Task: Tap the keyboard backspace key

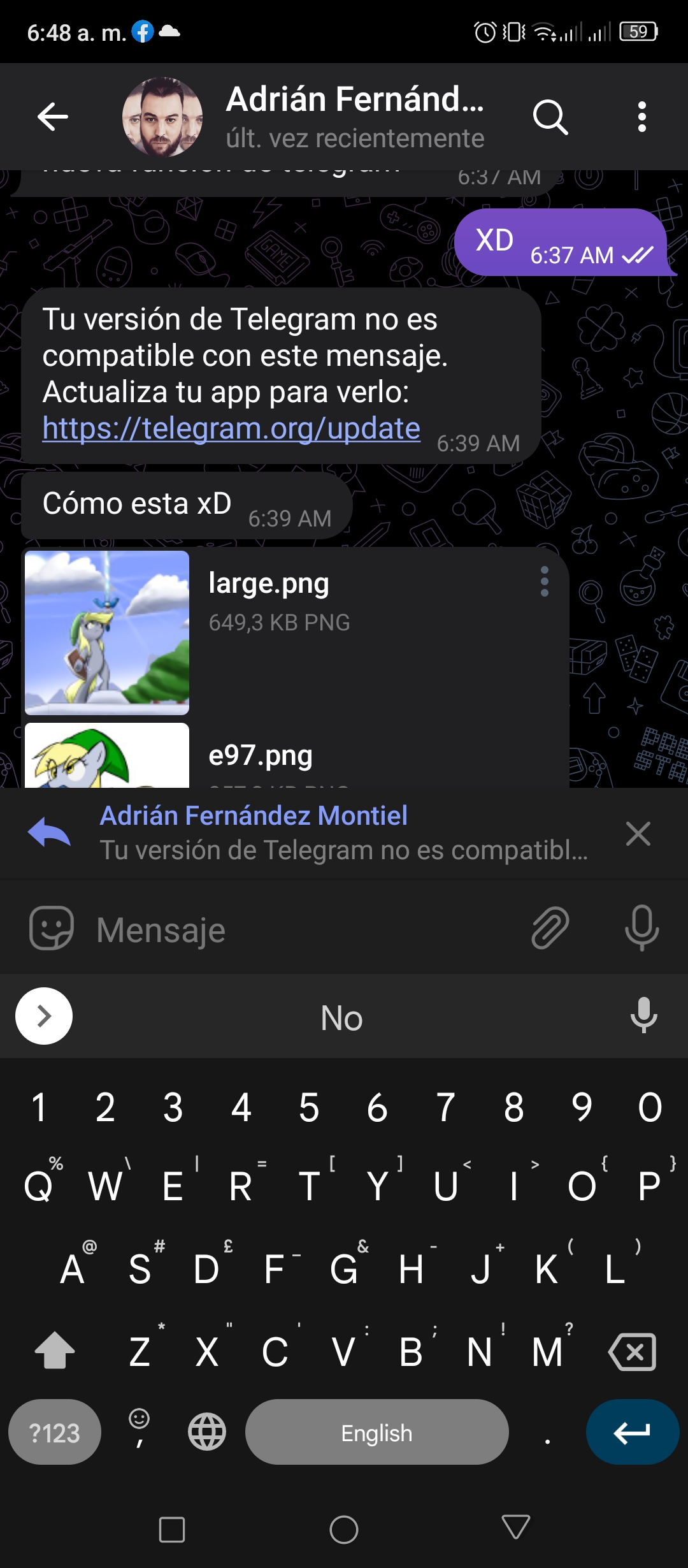Action: click(633, 1351)
